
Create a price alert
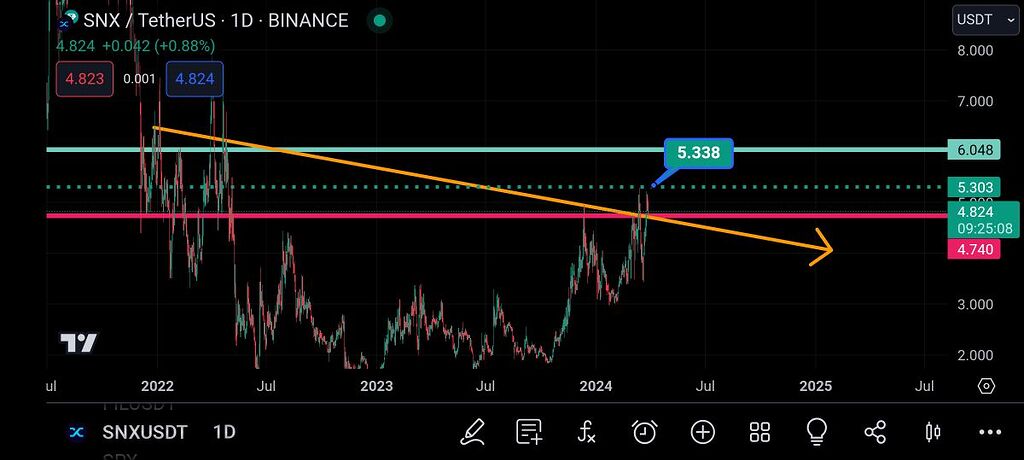click(645, 432)
